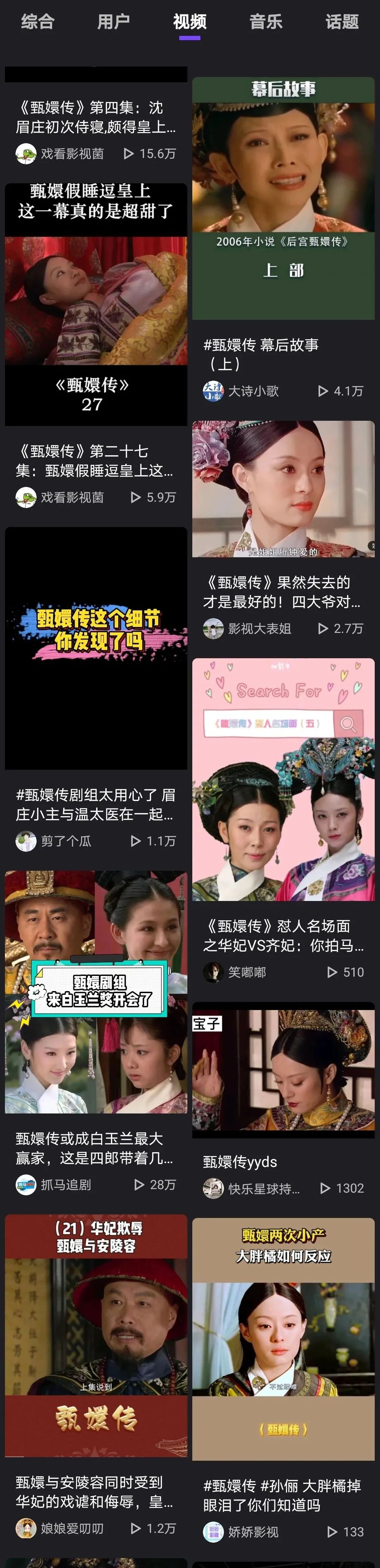The height and width of the screenshot is (1568, 380).
Task: Open the 幕后故事 上部 video
Action: coord(283,198)
